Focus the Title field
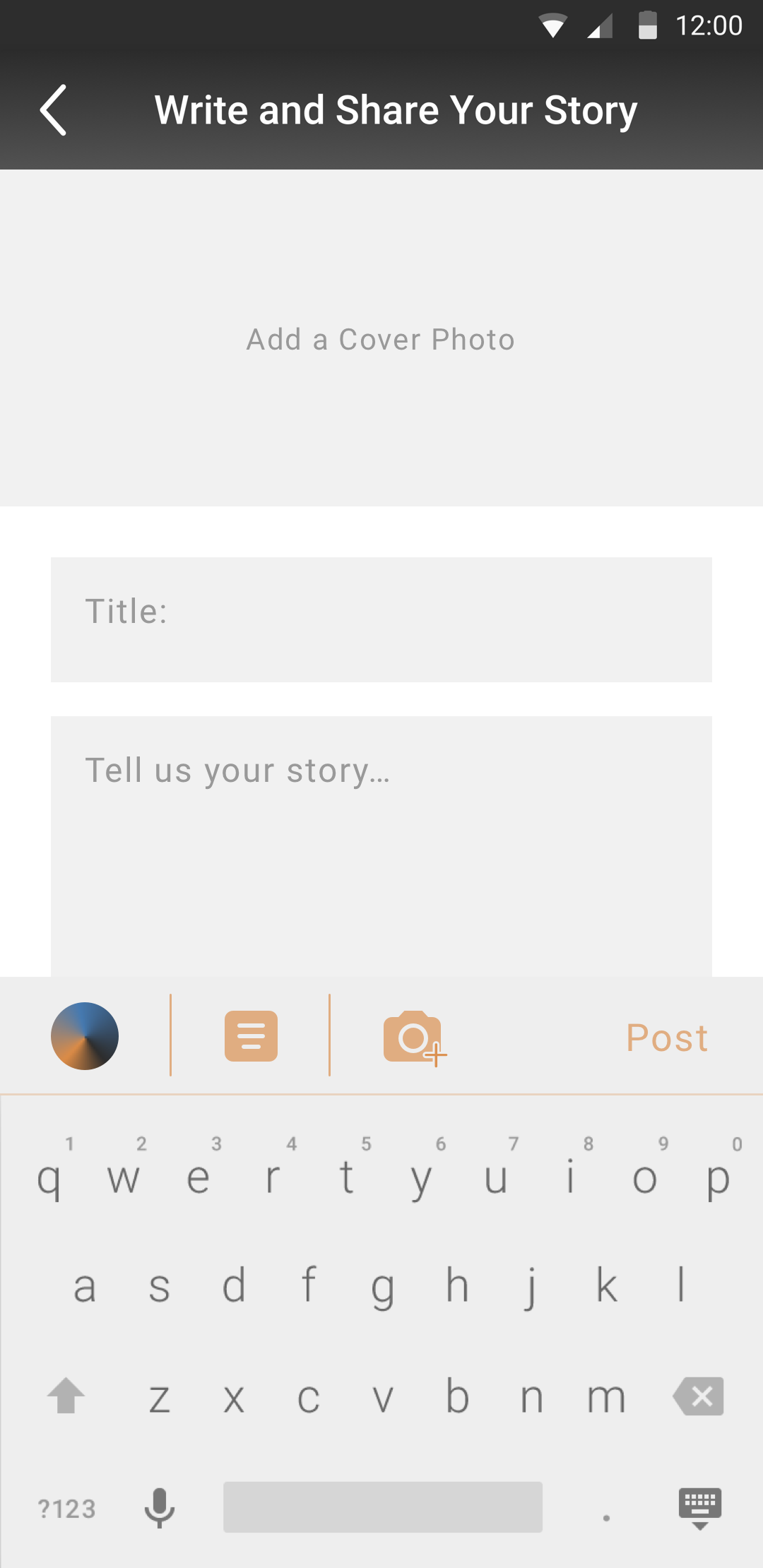 pyautogui.click(x=381, y=619)
